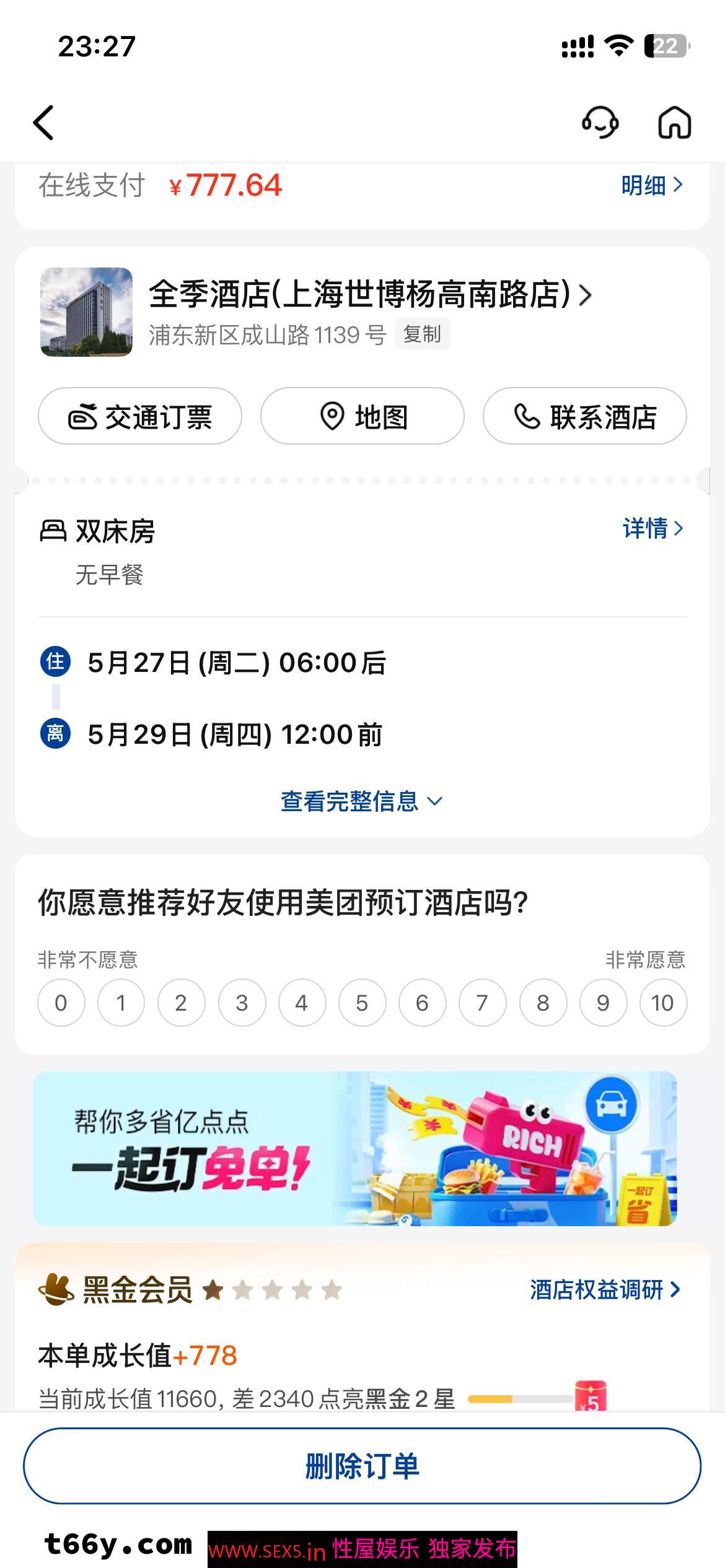Viewport: 725px width, 1568px height.
Task: Open customer service headset icon
Action: coord(600,123)
